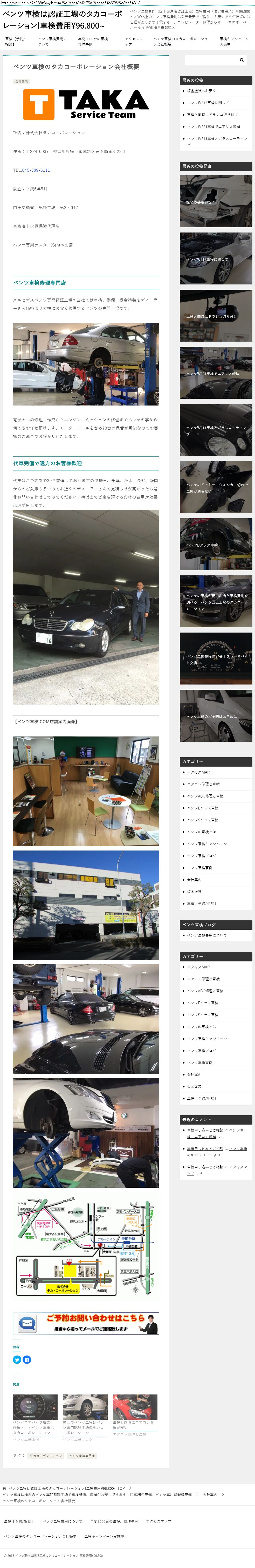Screen dimensions: 255x1568
Task: Open the site title link in the header
Action: [63, 19]
